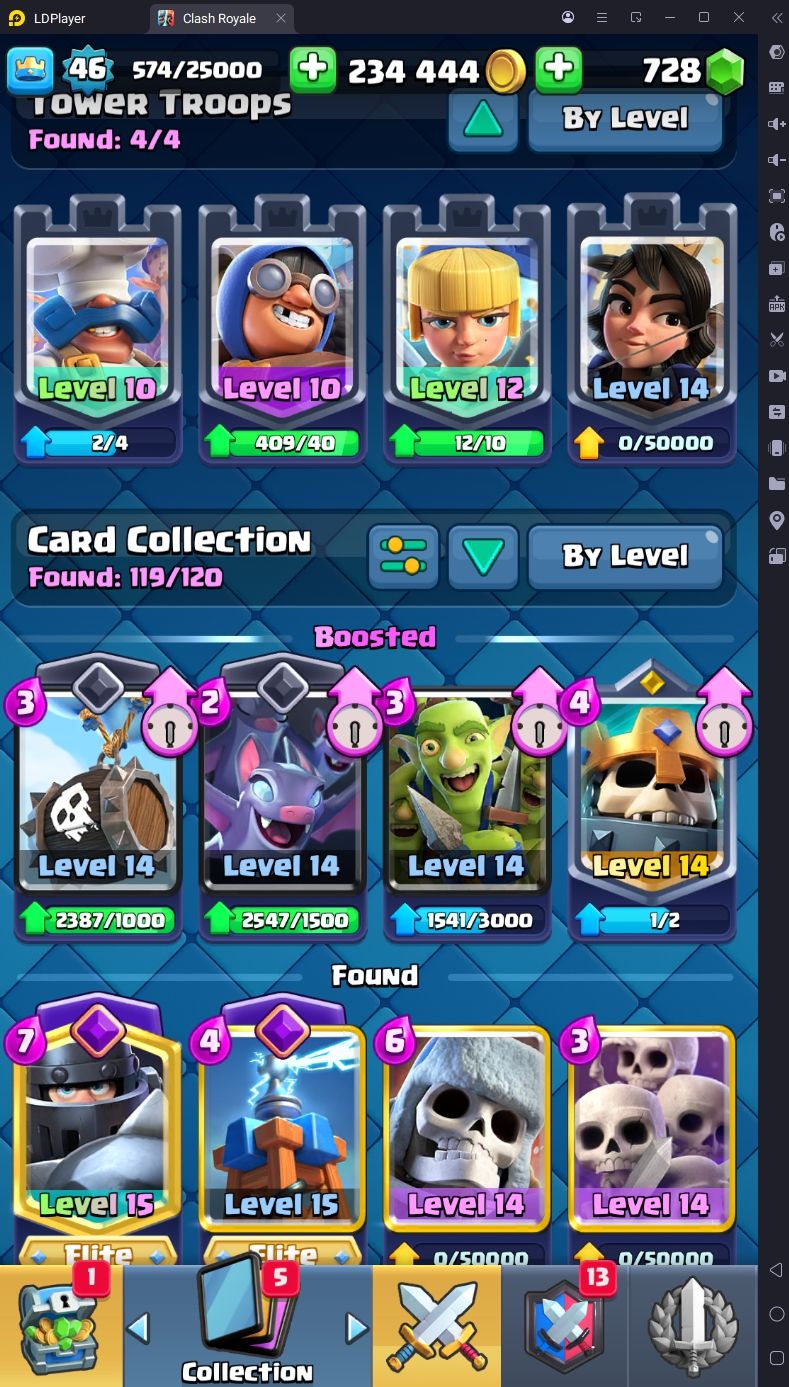
Task: Open the clan shield tab with 13 notifications
Action: [x=565, y=1325]
